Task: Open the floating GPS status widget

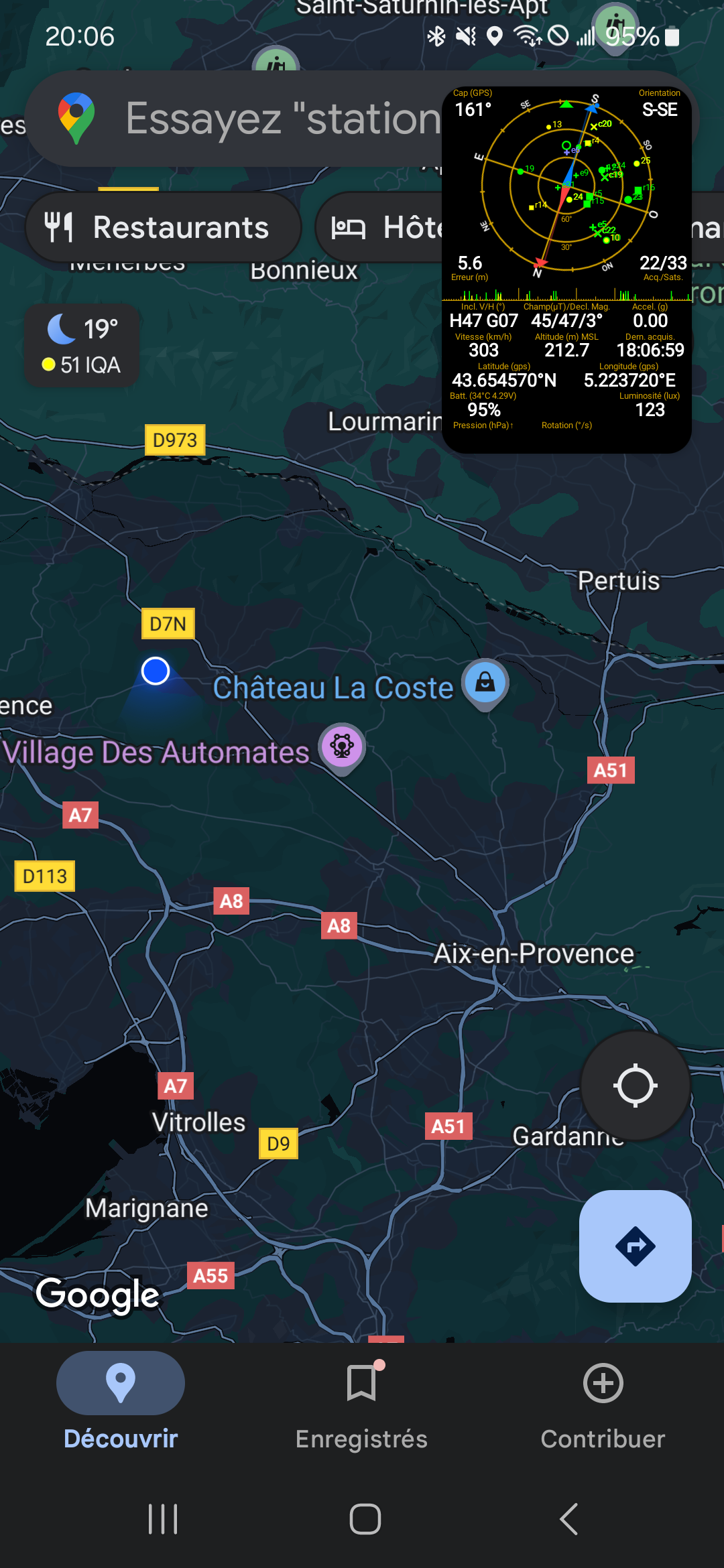Action: (566, 269)
